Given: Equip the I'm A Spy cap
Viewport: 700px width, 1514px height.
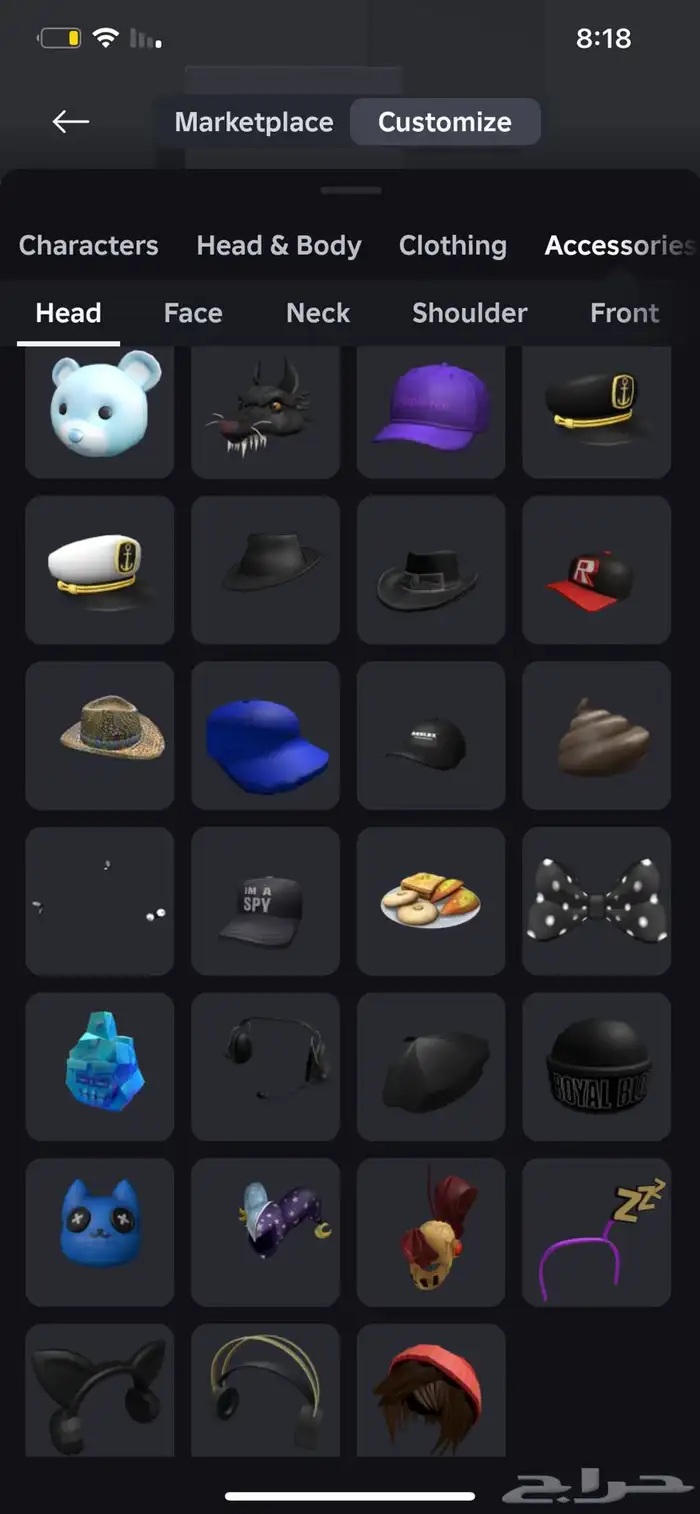Looking at the screenshot, I should pyautogui.click(x=265, y=901).
